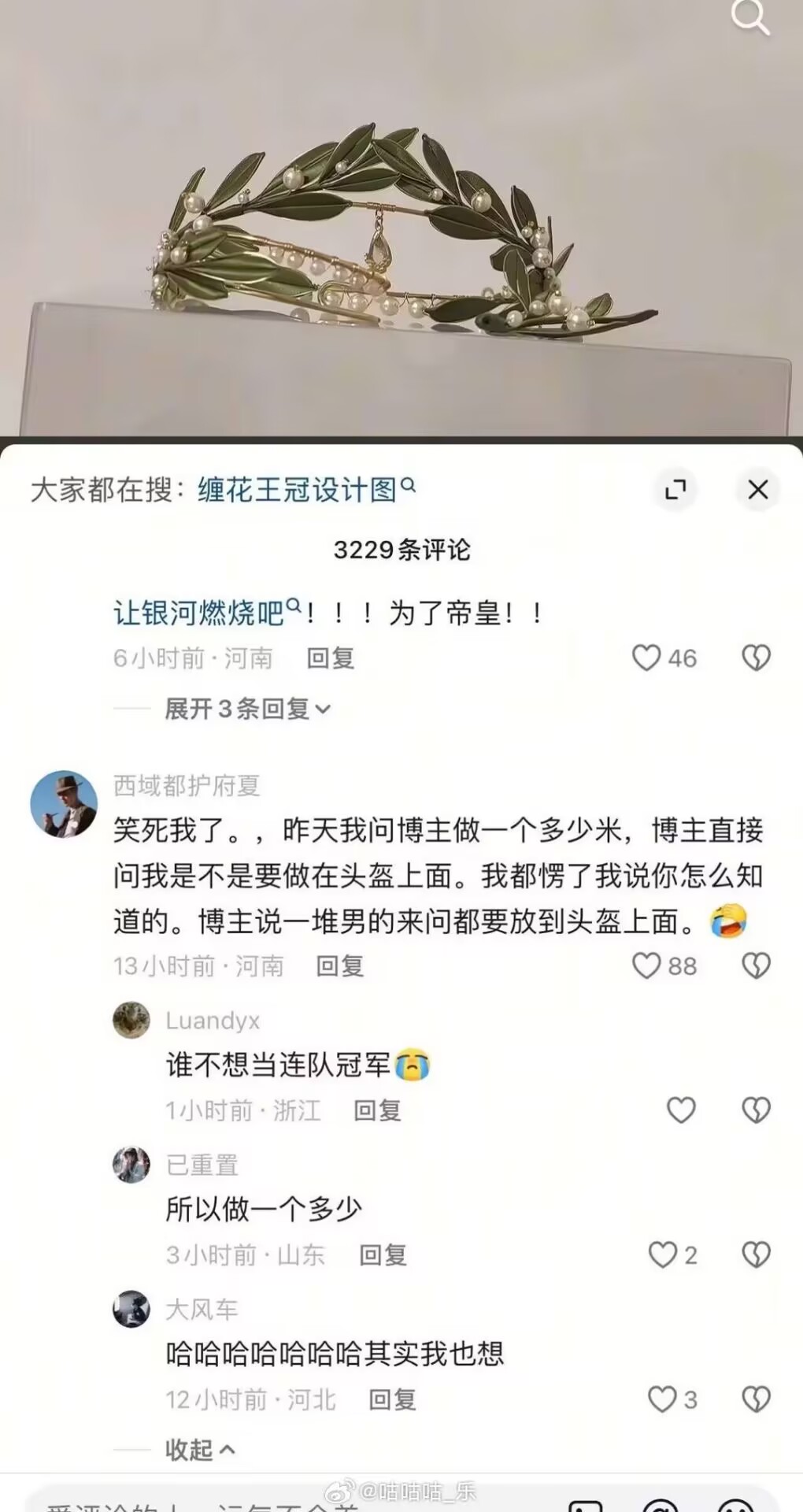Like the 为了帝皇 comment with 46 likes

click(x=647, y=658)
